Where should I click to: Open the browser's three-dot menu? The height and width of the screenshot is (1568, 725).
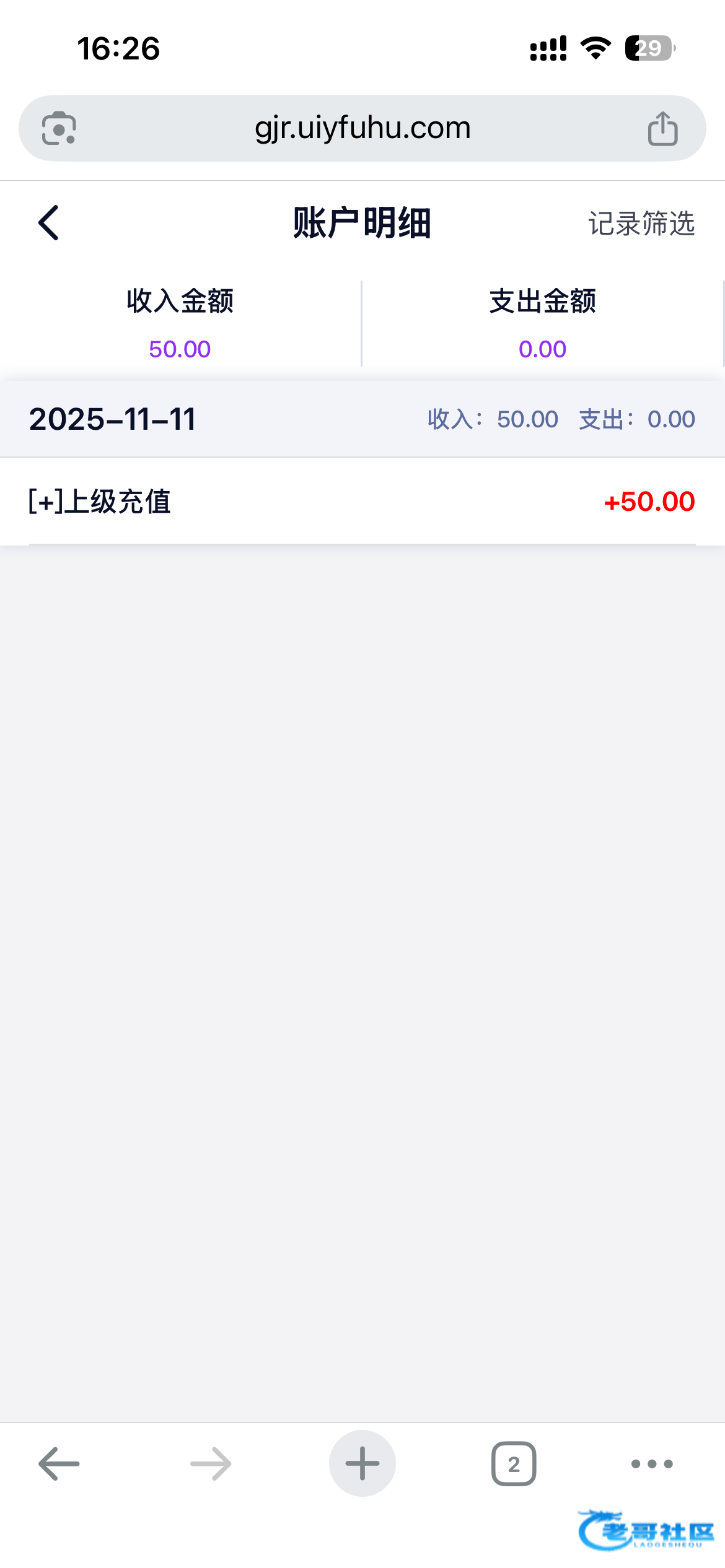(x=652, y=1464)
